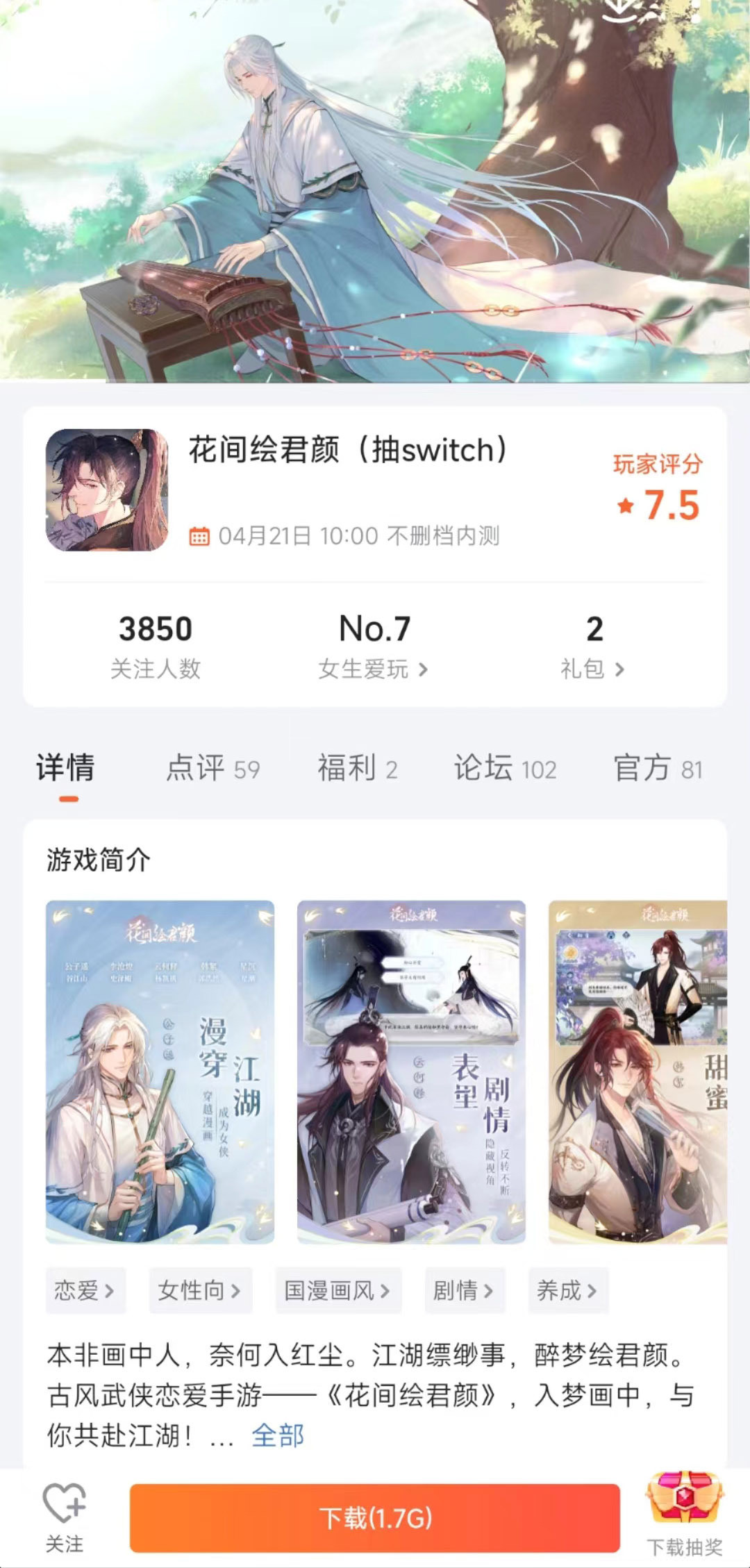Open the 恋爱 tag chip

click(x=85, y=1290)
